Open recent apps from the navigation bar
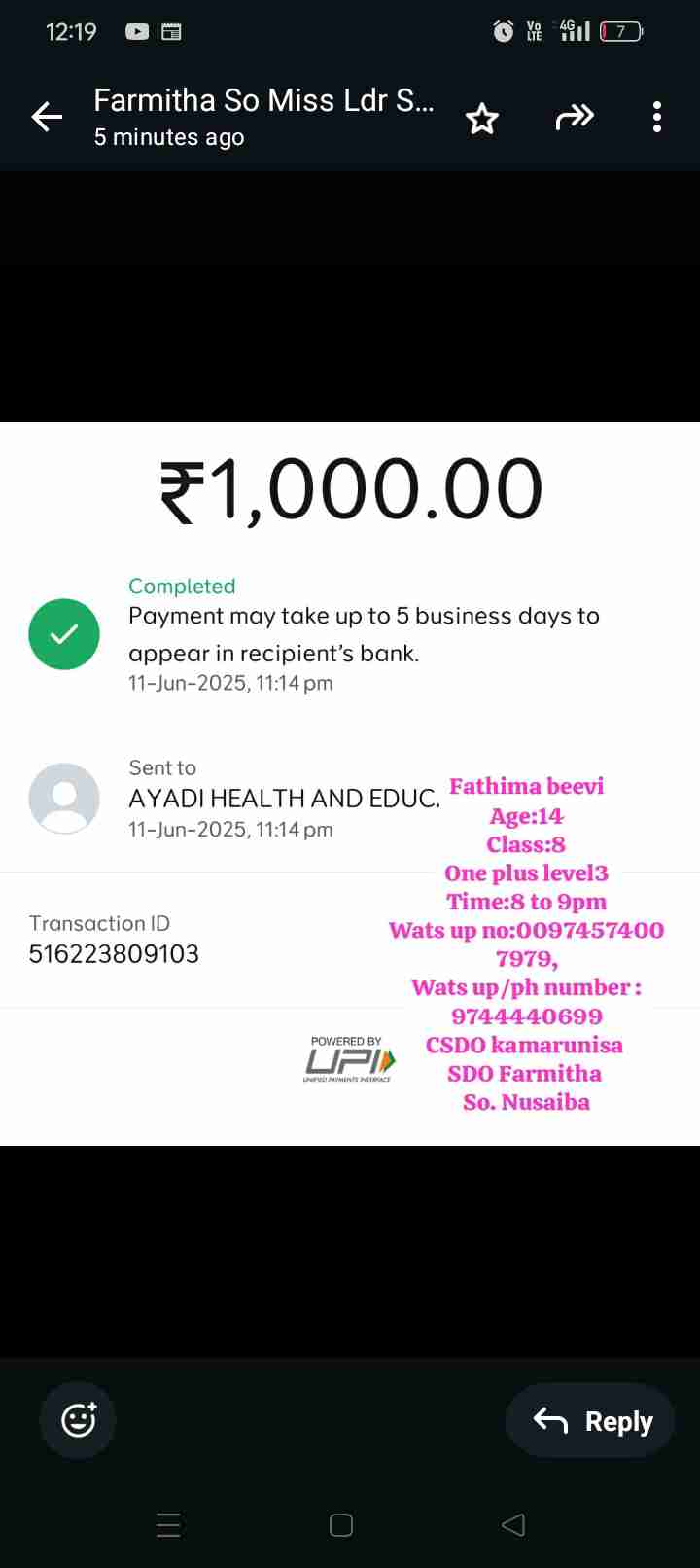 [x=168, y=1524]
